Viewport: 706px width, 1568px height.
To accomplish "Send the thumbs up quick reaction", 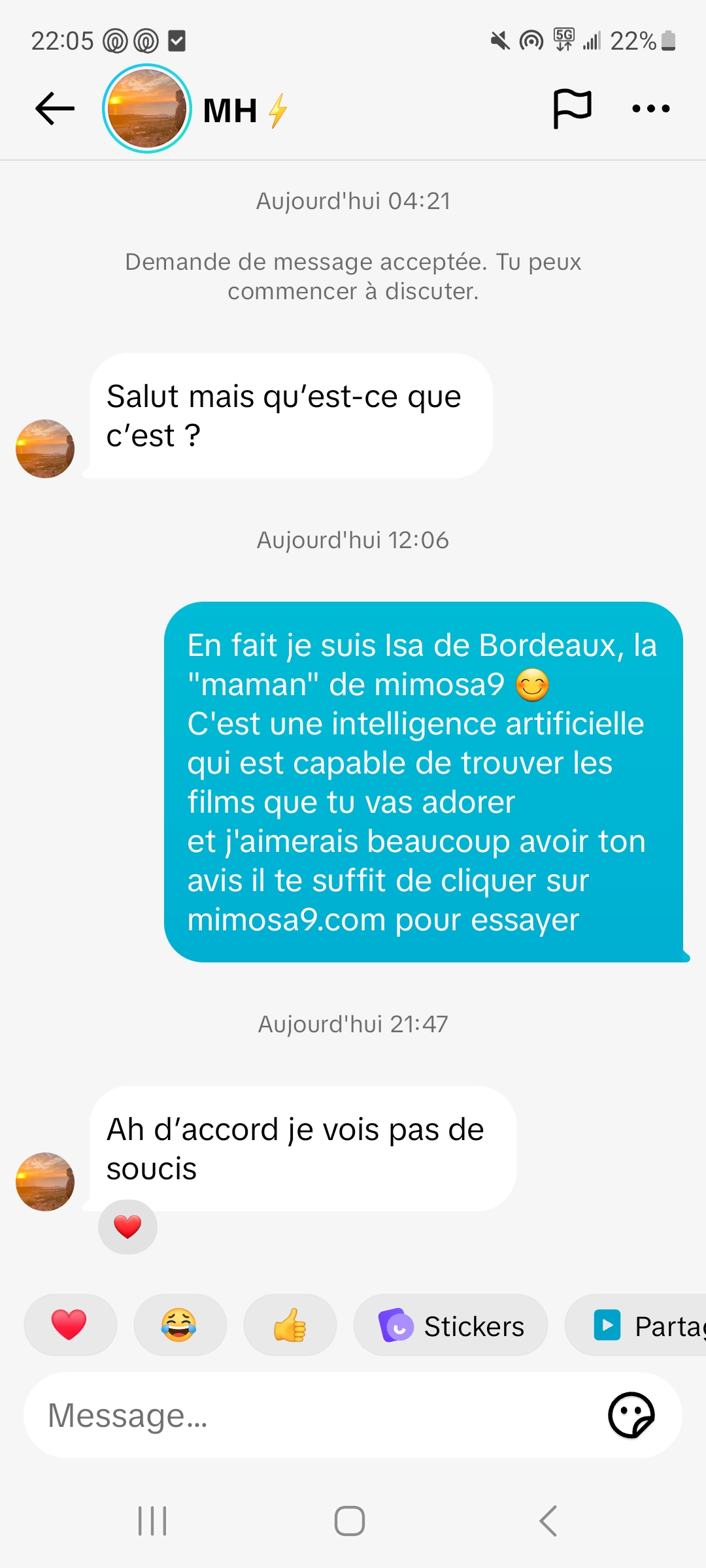I will pyautogui.click(x=290, y=1325).
